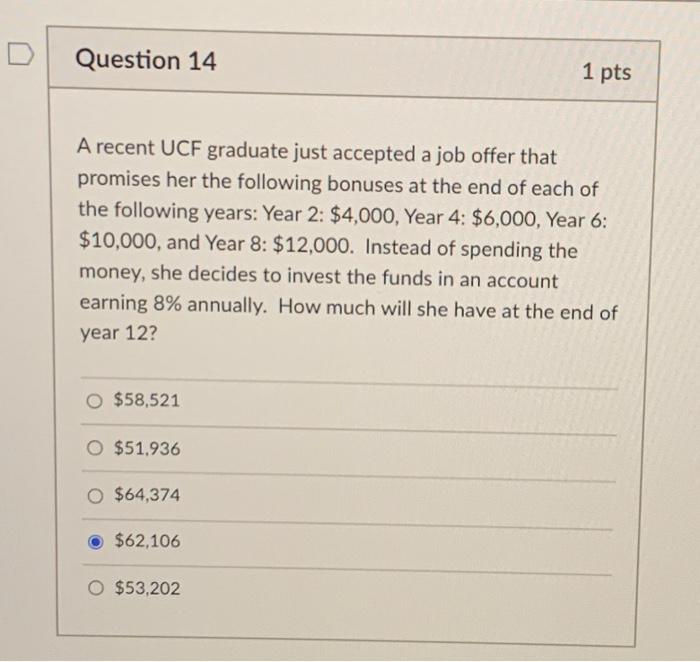700x662 pixels.
Task: Choose the $51,936 answer
Action: tap(95, 450)
